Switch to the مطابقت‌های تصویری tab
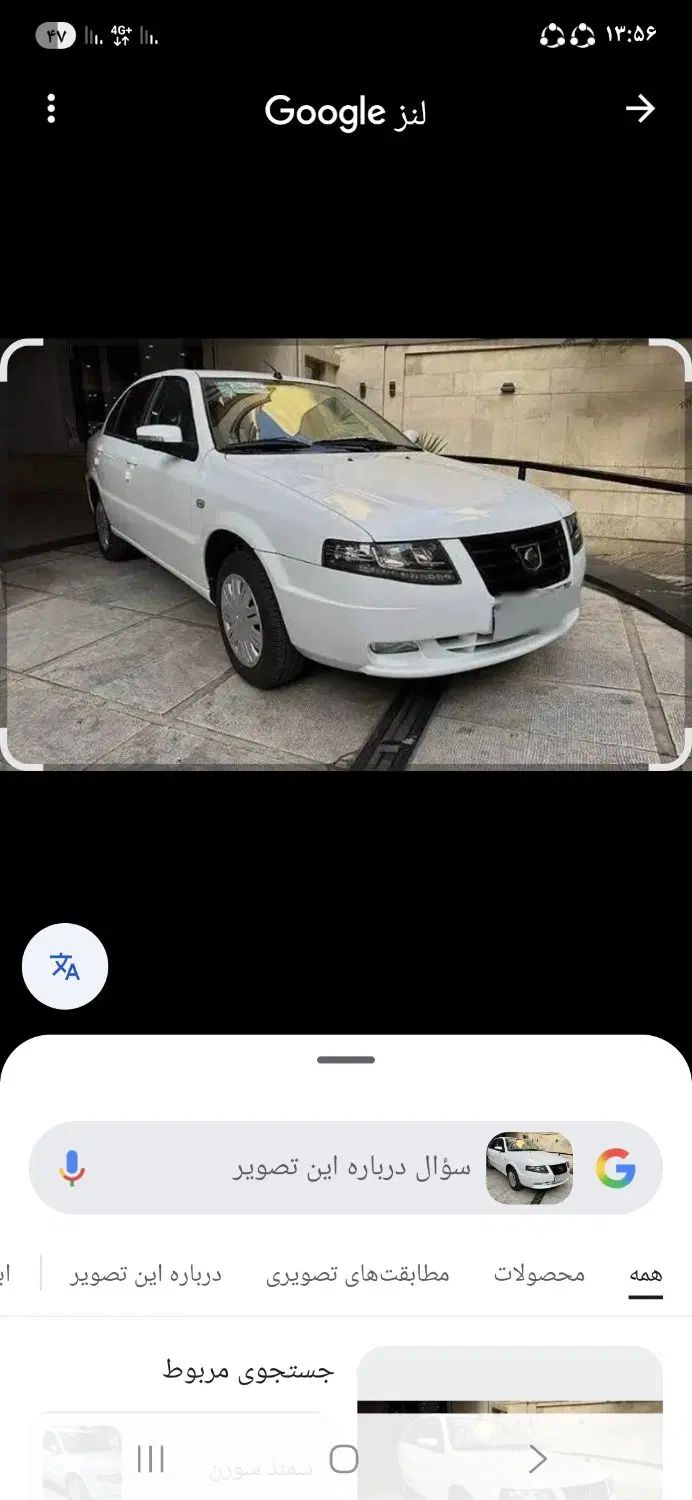Image resolution: width=692 pixels, height=1500 pixels. pos(358,1275)
